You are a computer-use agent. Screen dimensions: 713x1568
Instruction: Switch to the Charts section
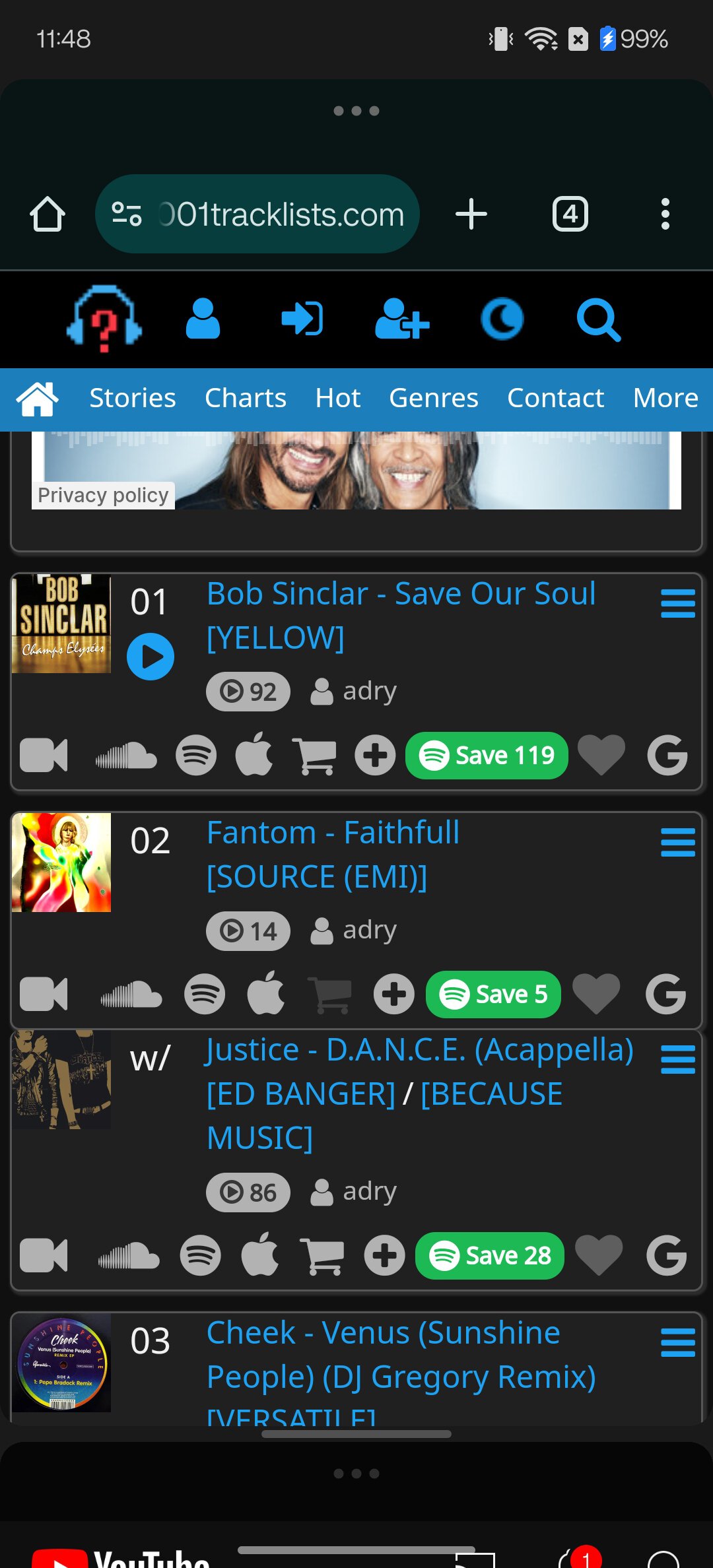coord(245,398)
